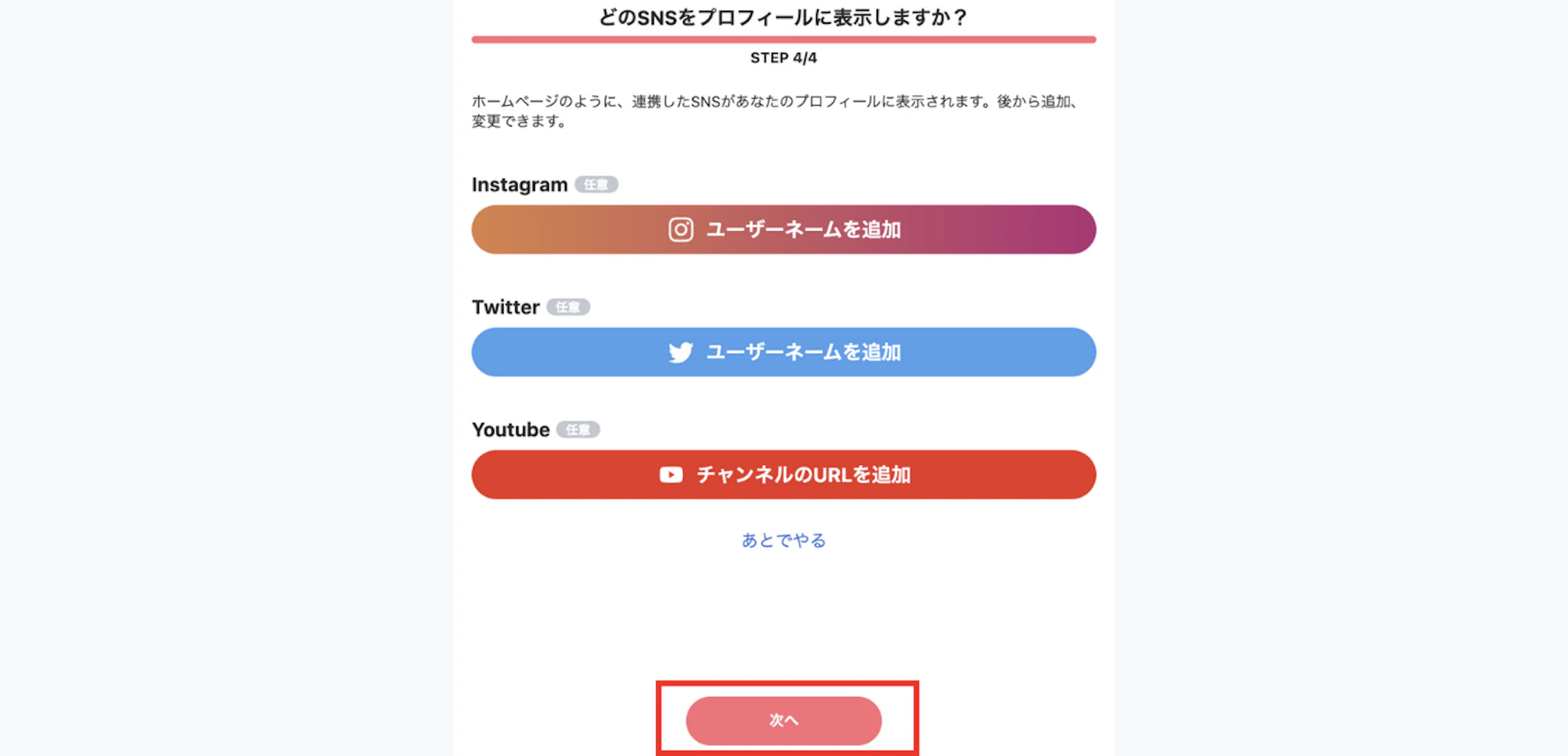1568x756 pixels.
Task: Add YouTube channel URL
Action: [x=783, y=474]
